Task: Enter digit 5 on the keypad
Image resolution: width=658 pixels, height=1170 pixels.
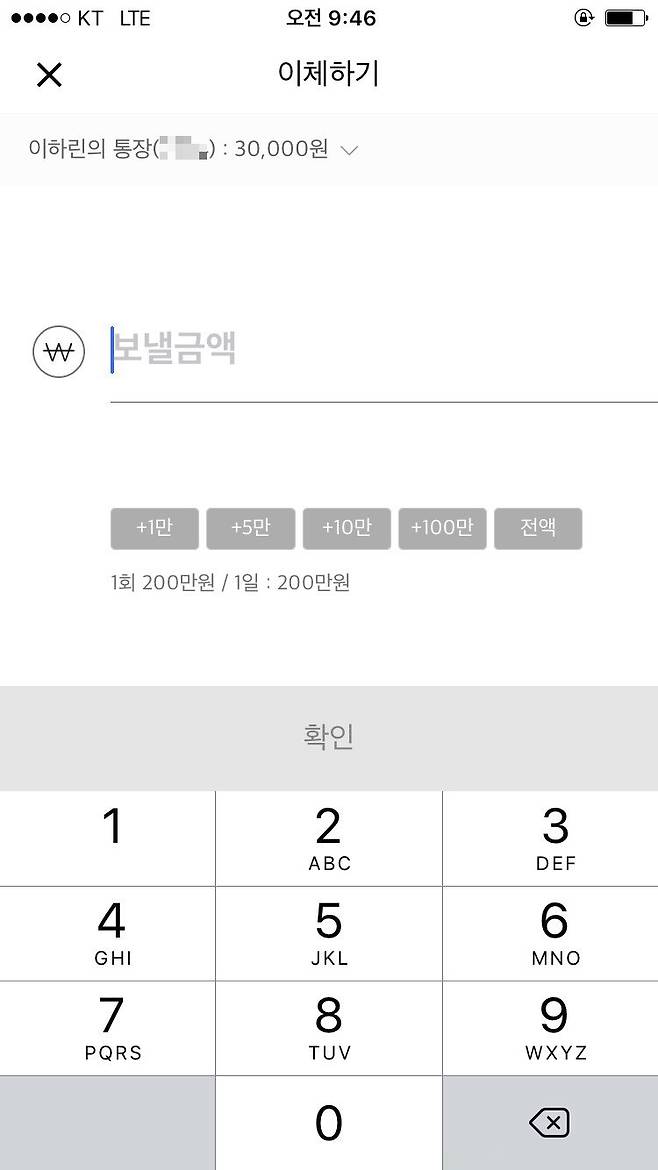Action: coord(329,932)
